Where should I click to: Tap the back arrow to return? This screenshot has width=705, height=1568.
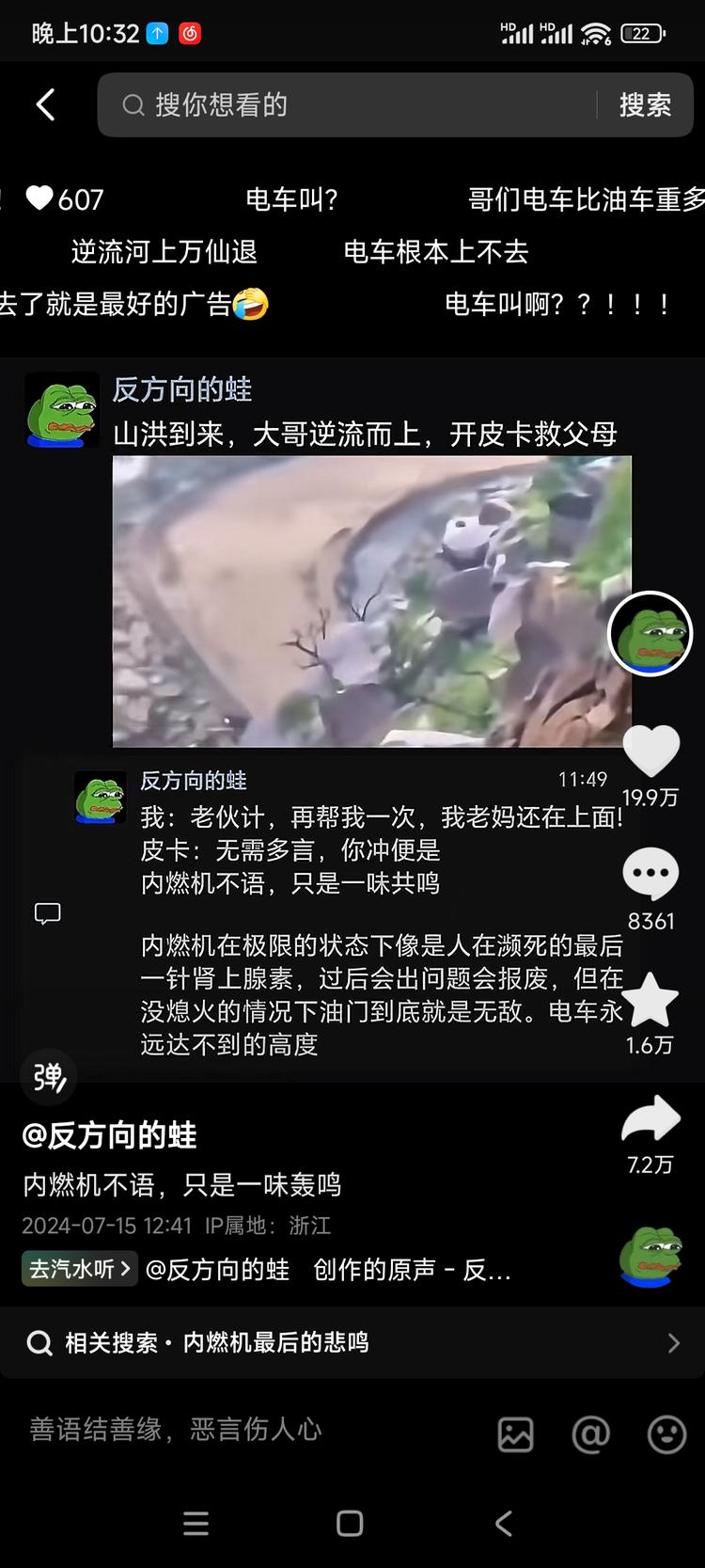coord(46,104)
